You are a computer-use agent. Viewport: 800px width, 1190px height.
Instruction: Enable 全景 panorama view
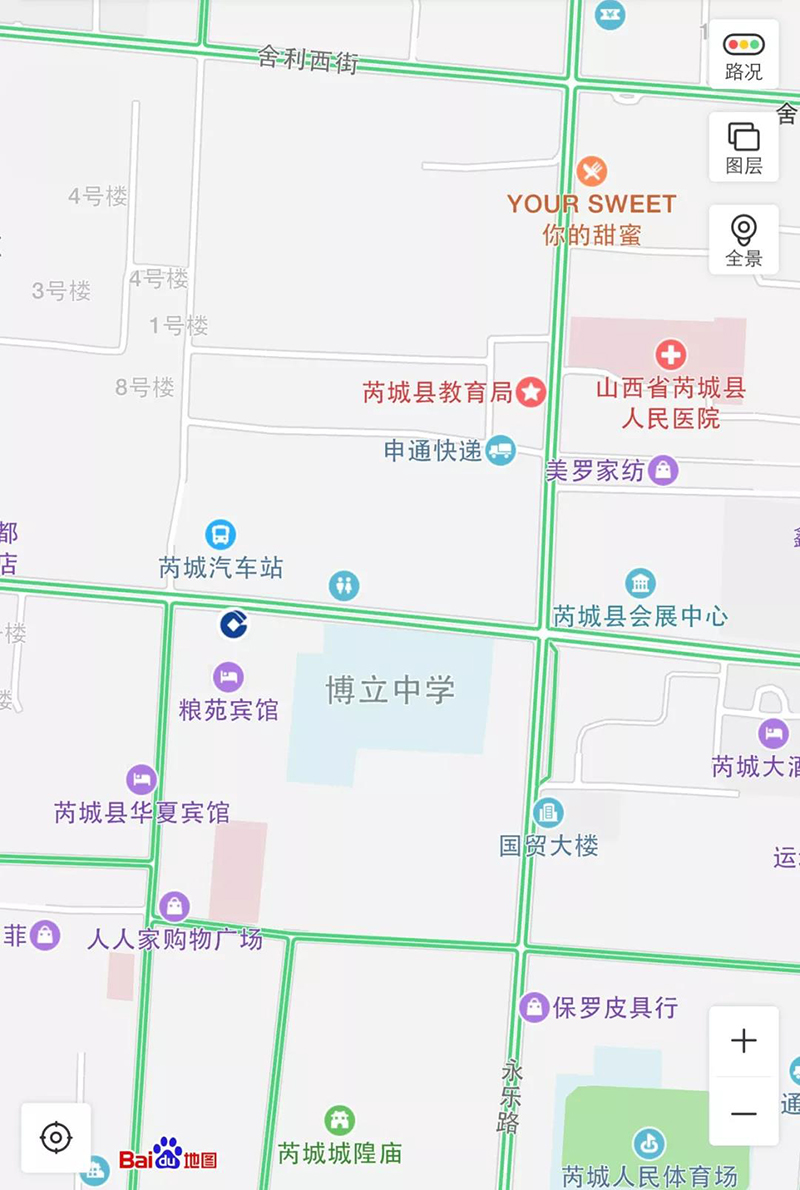[743, 240]
